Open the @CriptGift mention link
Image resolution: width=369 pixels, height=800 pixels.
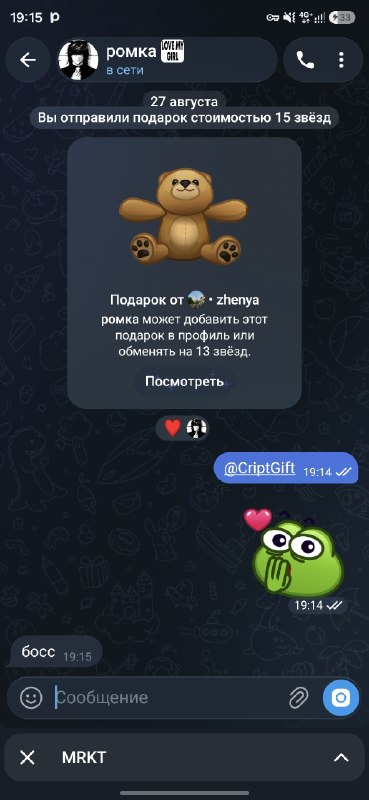click(260, 468)
